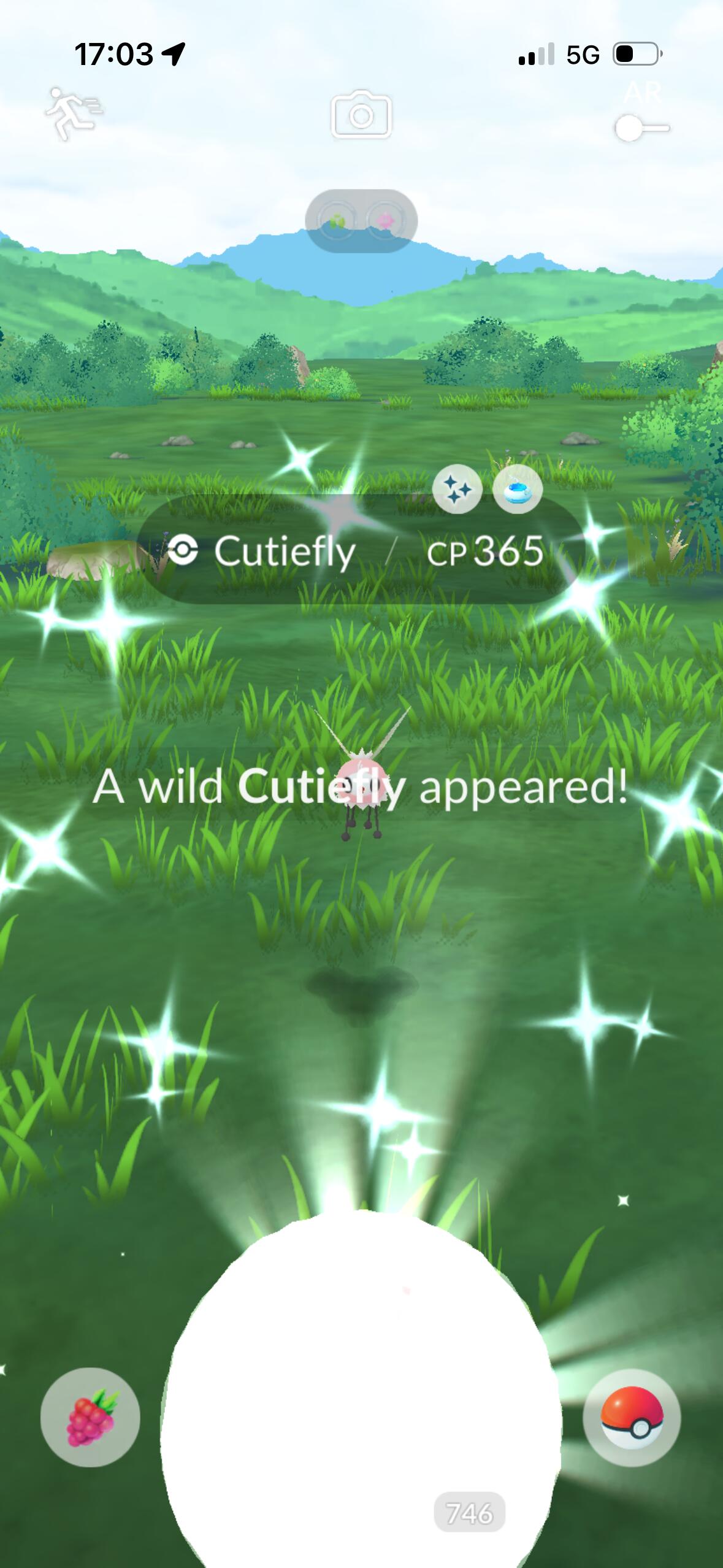
Task: Toggle the AR mode switch
Action: click(641, 128)
